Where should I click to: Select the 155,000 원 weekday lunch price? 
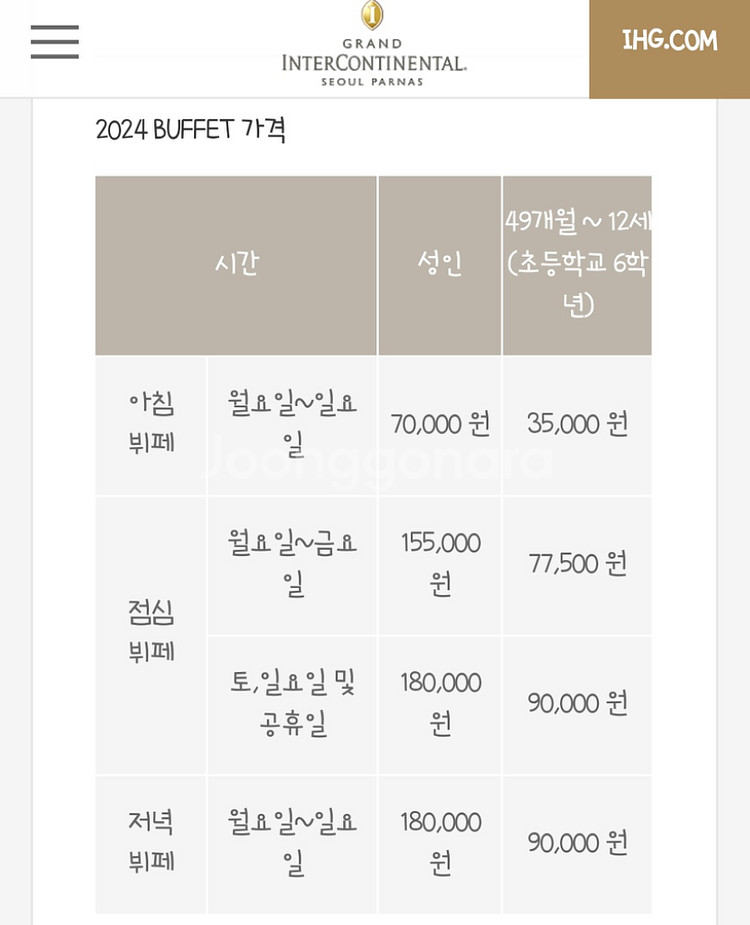click(440, 563)
